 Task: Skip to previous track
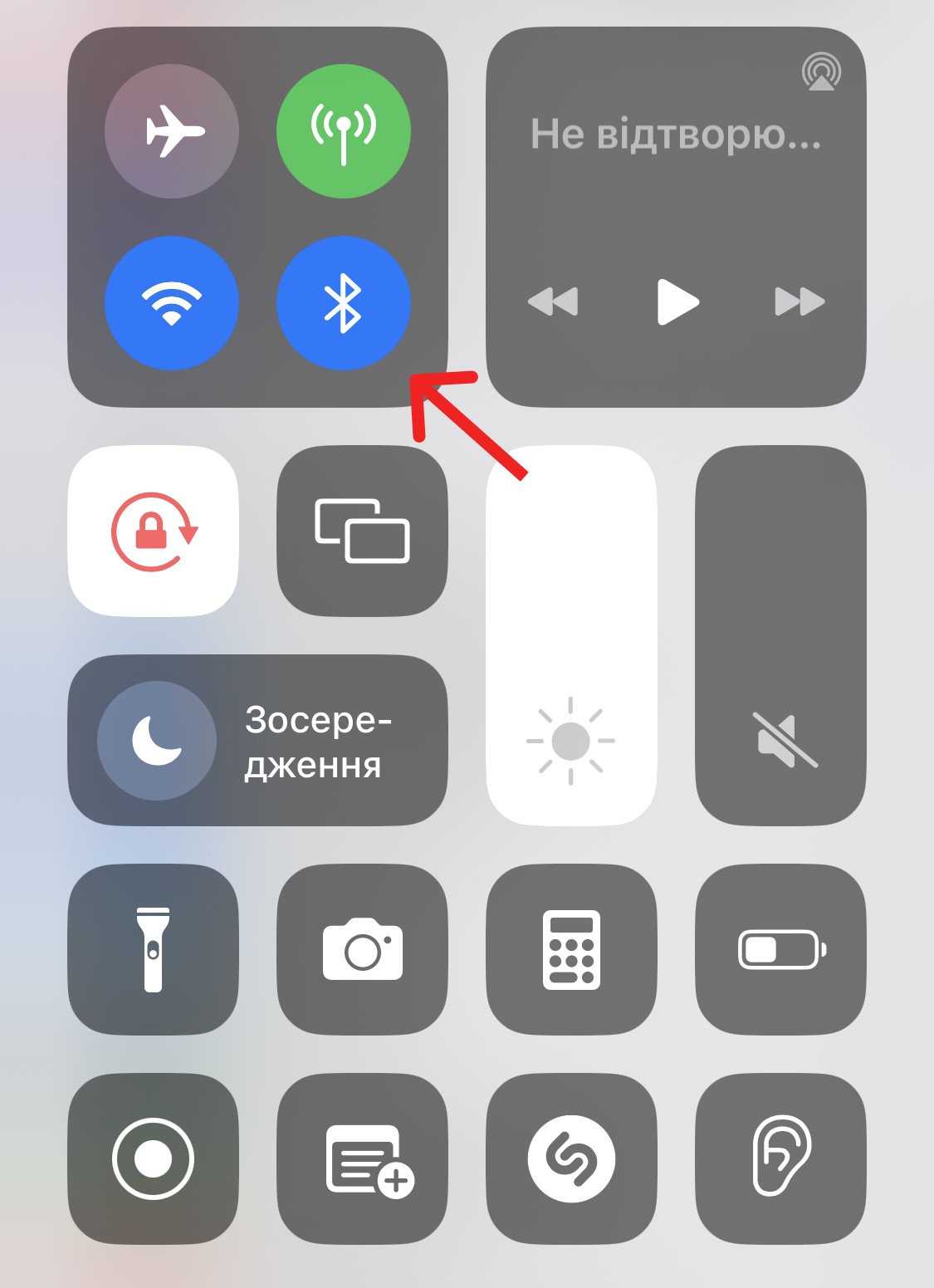pos(553,301)
